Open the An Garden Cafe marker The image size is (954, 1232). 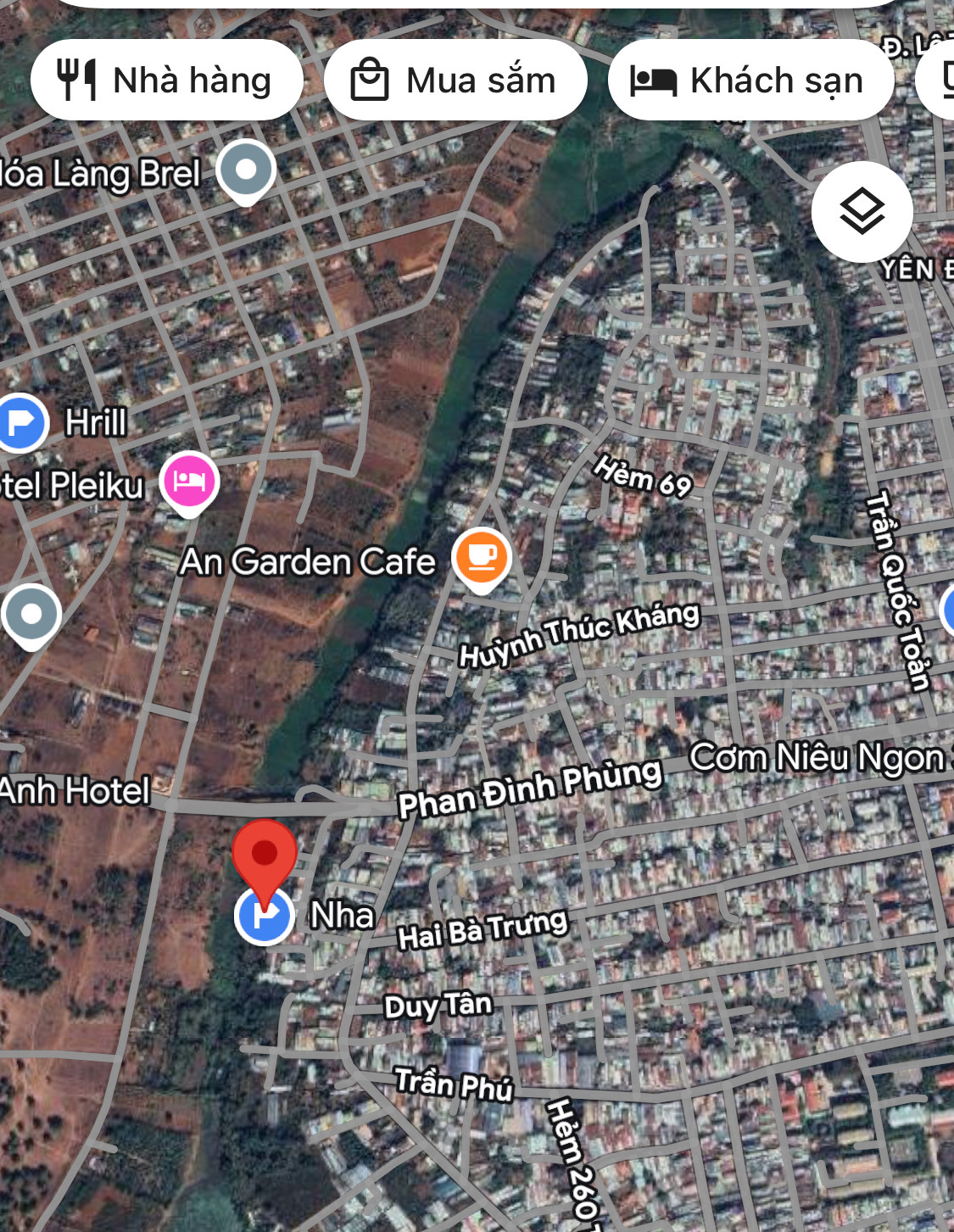pyautogui.click(x=481, y=557)
